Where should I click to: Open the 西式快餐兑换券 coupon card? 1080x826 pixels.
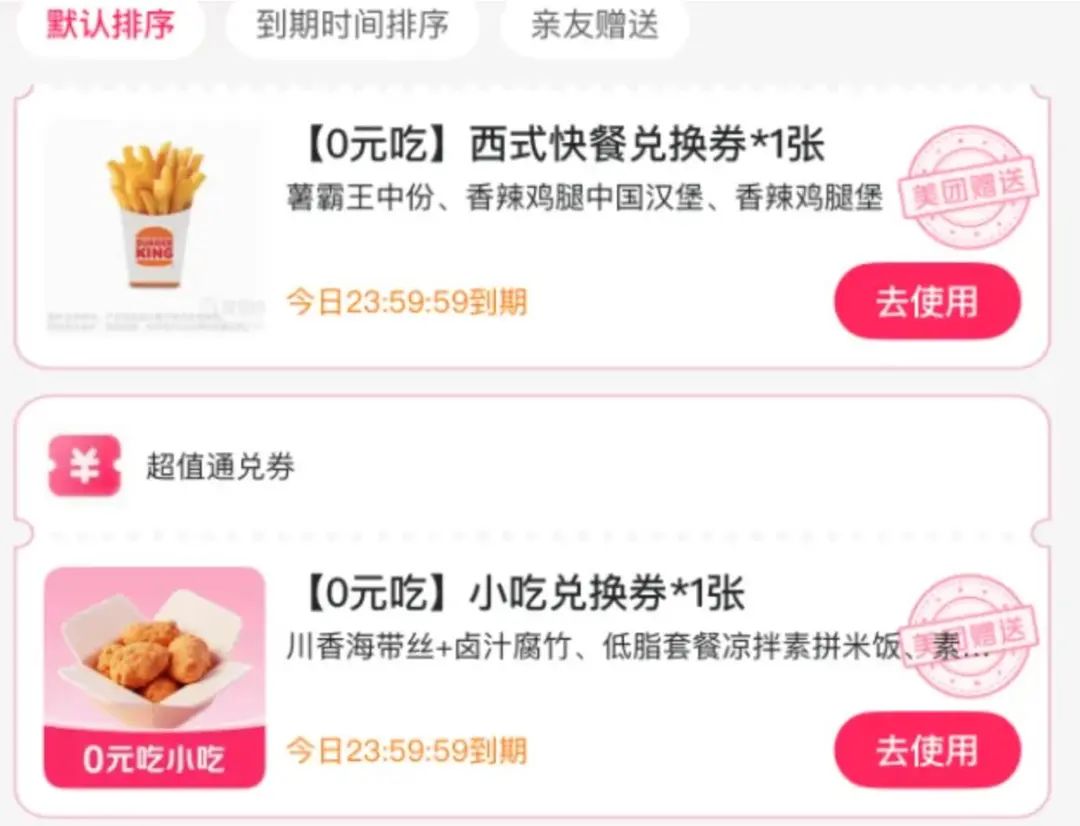click(x=560, y=147)
